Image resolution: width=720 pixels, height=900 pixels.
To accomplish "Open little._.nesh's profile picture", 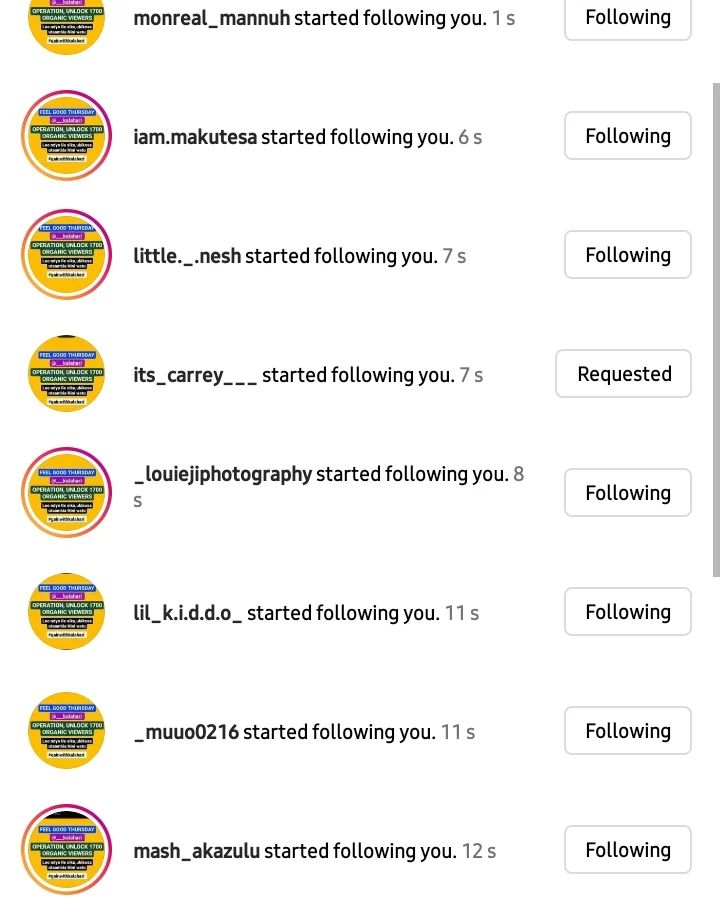I will point(66,255).
